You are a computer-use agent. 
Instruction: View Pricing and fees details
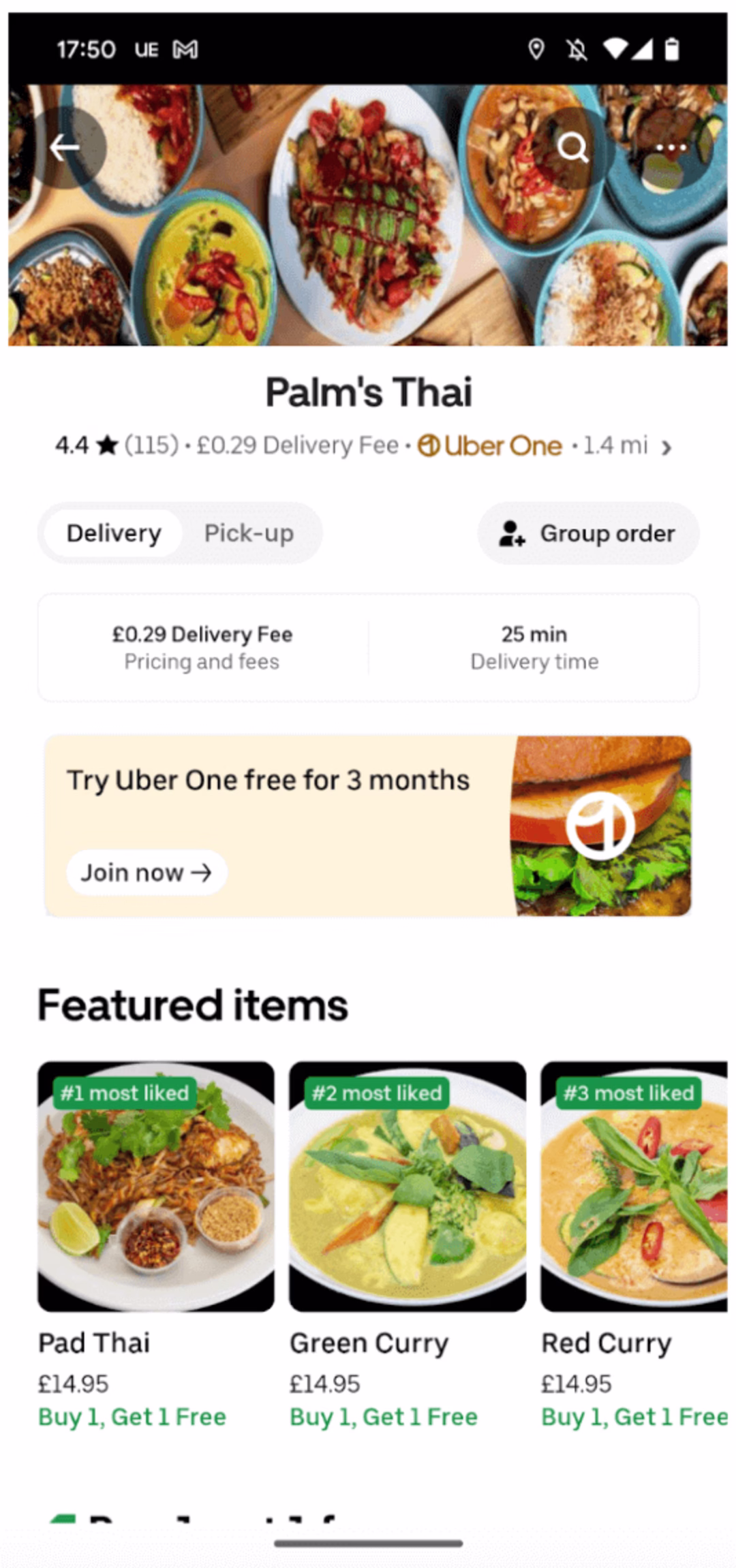(202, 648)
